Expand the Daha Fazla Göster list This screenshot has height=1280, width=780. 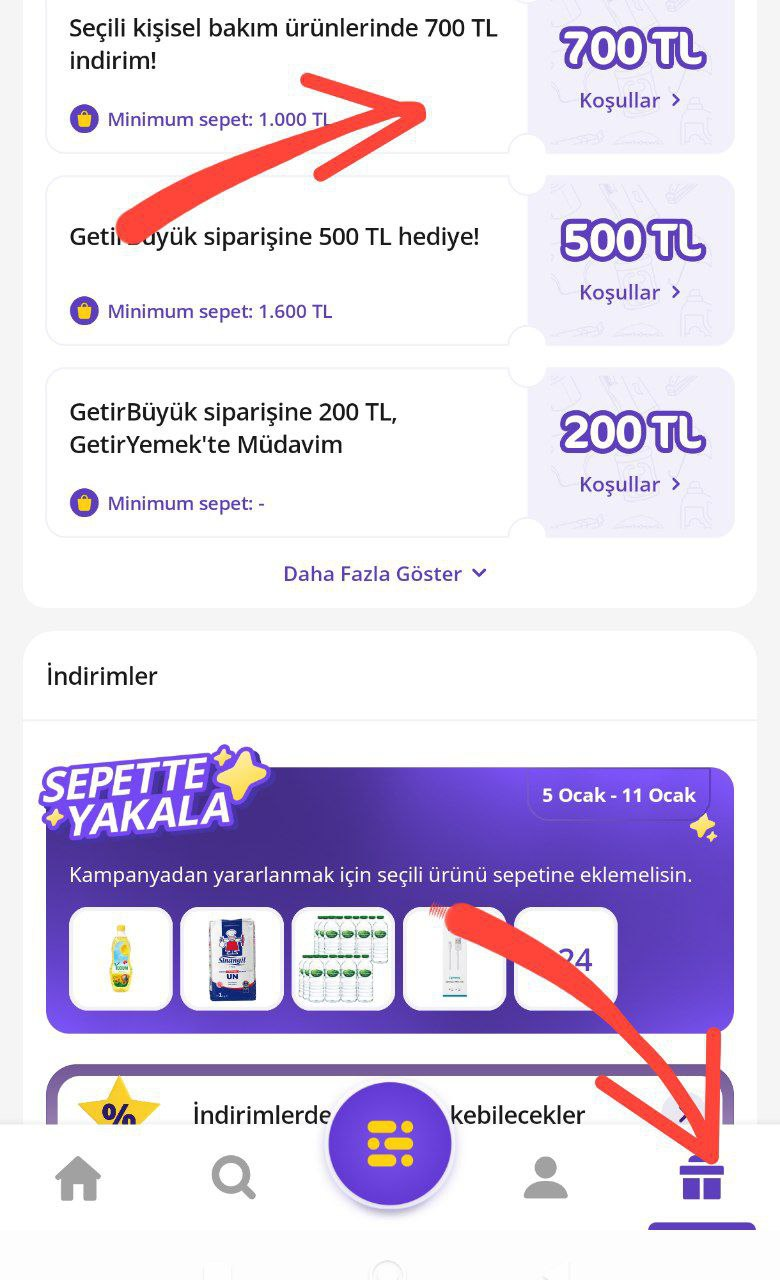click(385, 573)
